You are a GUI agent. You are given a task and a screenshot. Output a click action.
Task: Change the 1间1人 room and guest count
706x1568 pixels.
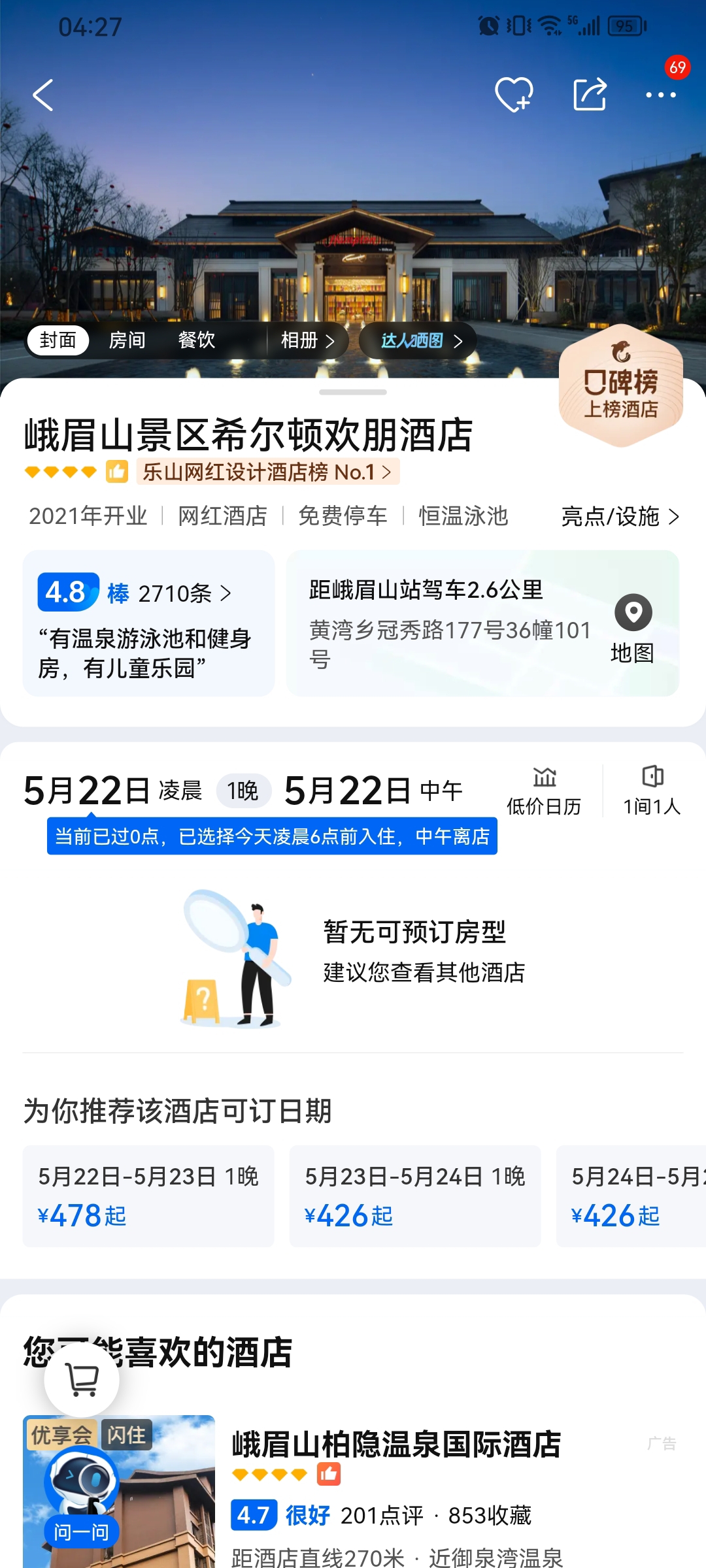coord(652,791)
